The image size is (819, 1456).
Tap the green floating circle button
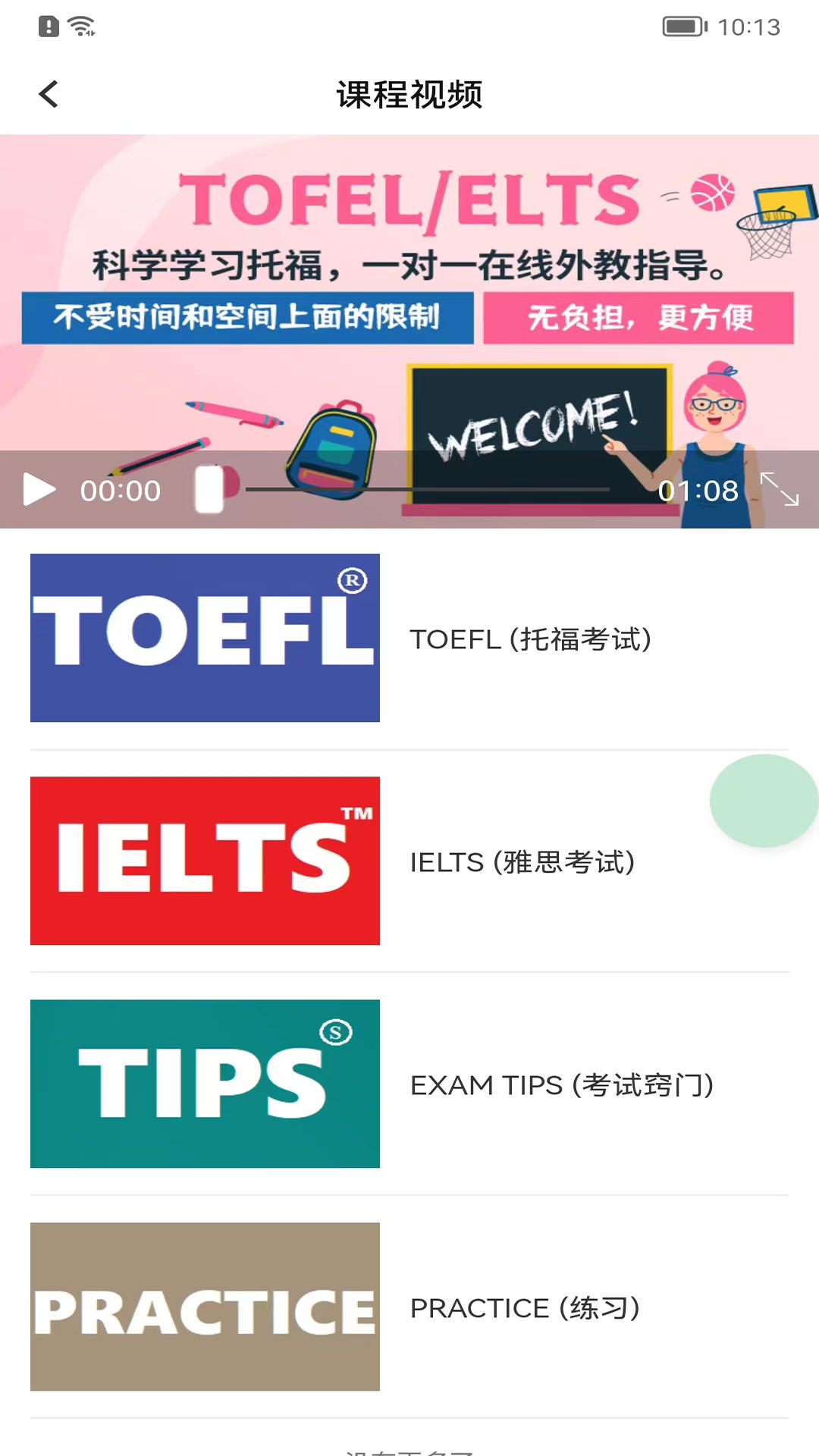(x=763, y=801)
